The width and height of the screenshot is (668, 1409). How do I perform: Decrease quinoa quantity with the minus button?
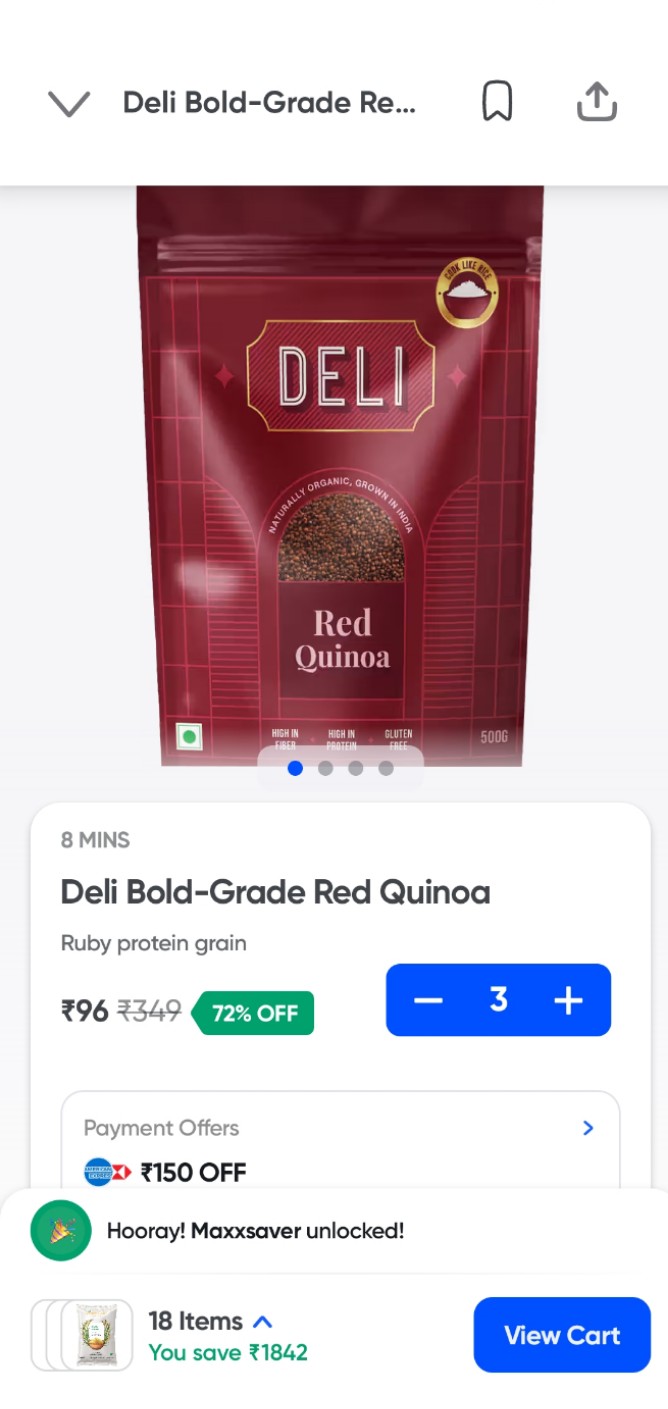[x=428, y=1000]
